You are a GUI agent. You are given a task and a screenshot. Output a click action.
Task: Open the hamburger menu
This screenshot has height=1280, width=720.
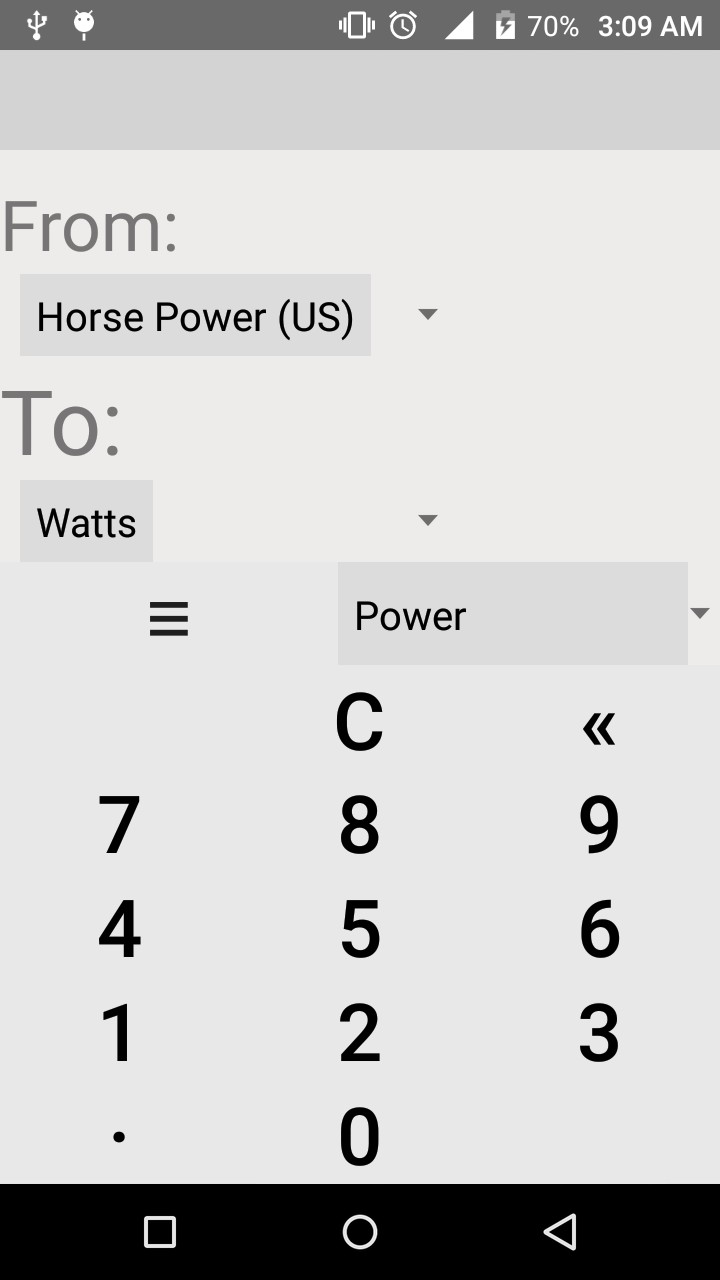(169, 619)
